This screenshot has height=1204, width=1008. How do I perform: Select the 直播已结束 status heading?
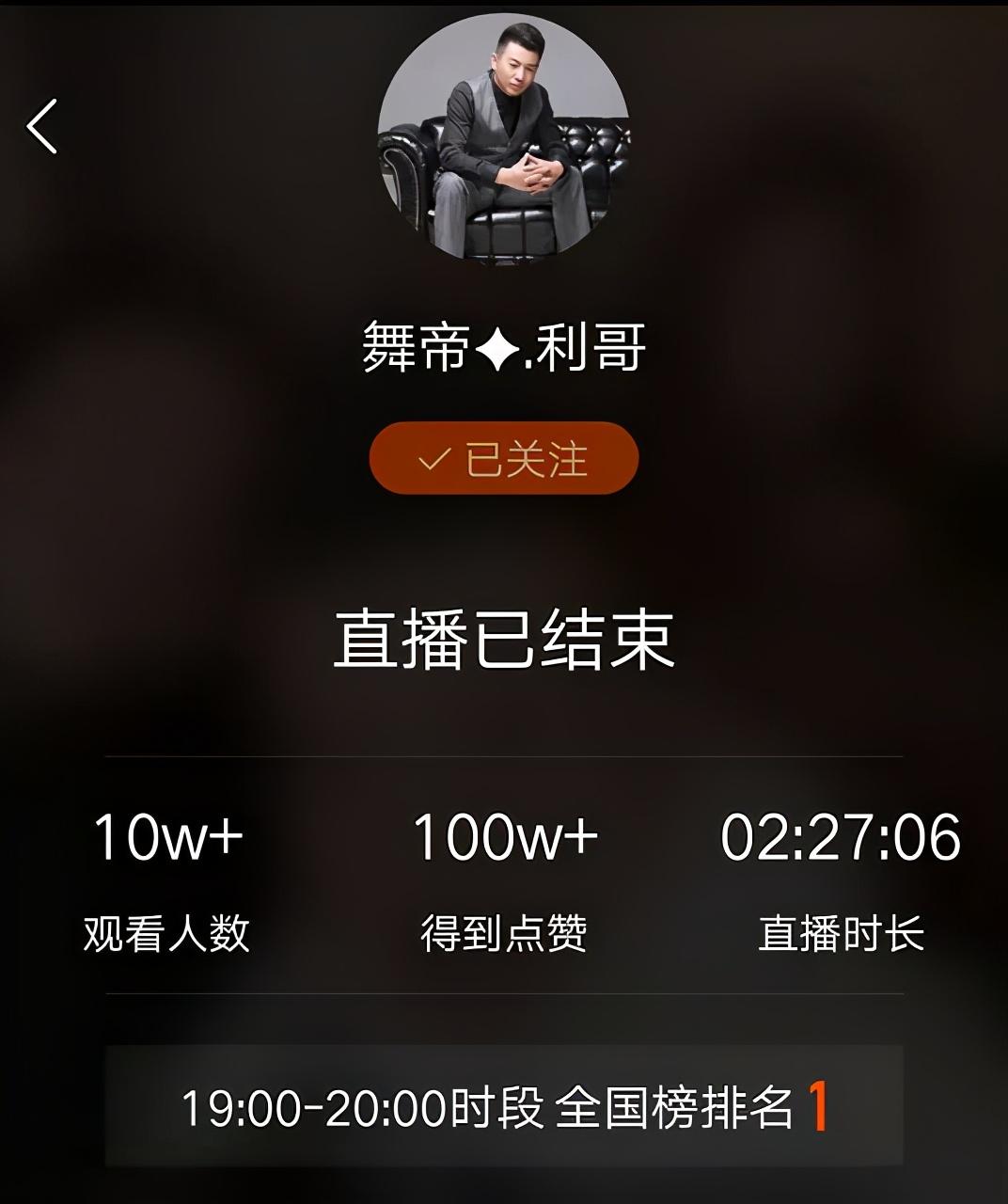[x=504, y=640]
